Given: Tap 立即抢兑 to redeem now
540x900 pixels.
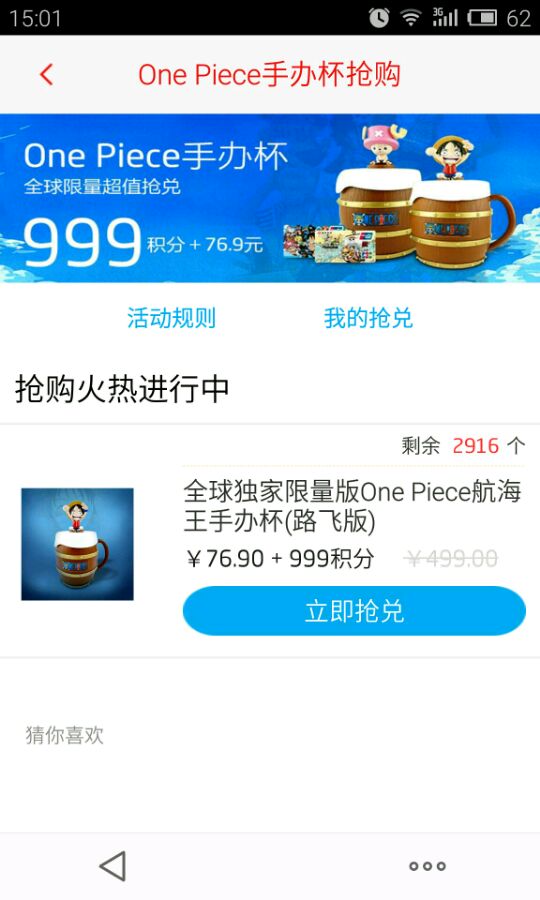Looking at the screenshot, I should tap(354, 611).
